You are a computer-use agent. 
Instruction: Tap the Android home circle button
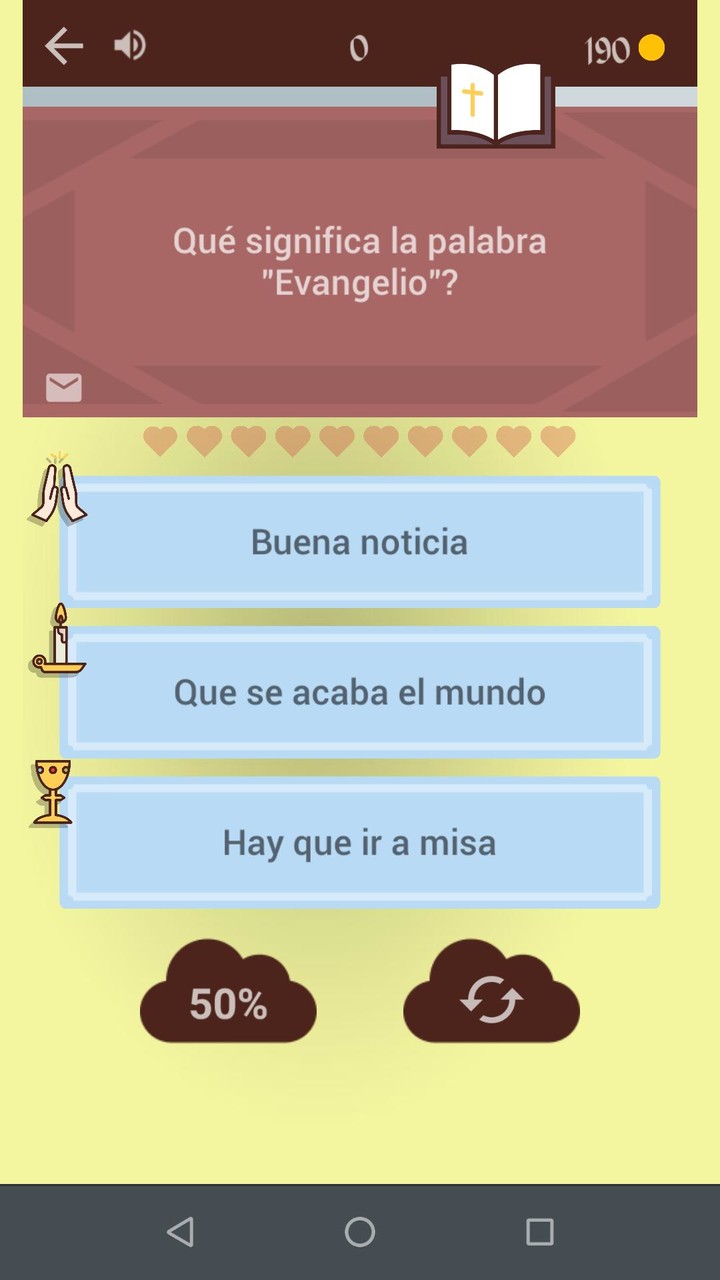(360, 1234)
